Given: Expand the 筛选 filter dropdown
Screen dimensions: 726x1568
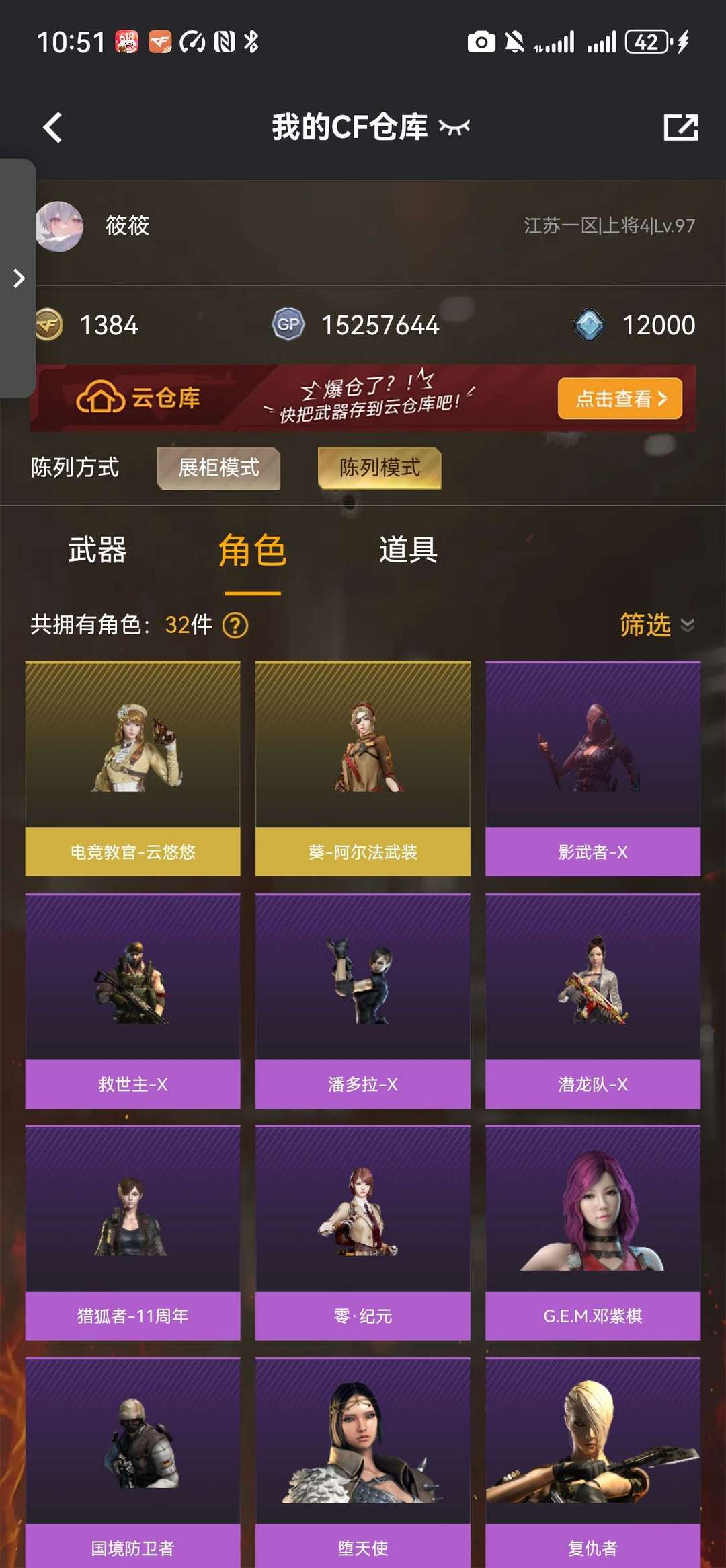Looking at the screenshot, I should tap(656, 625).
